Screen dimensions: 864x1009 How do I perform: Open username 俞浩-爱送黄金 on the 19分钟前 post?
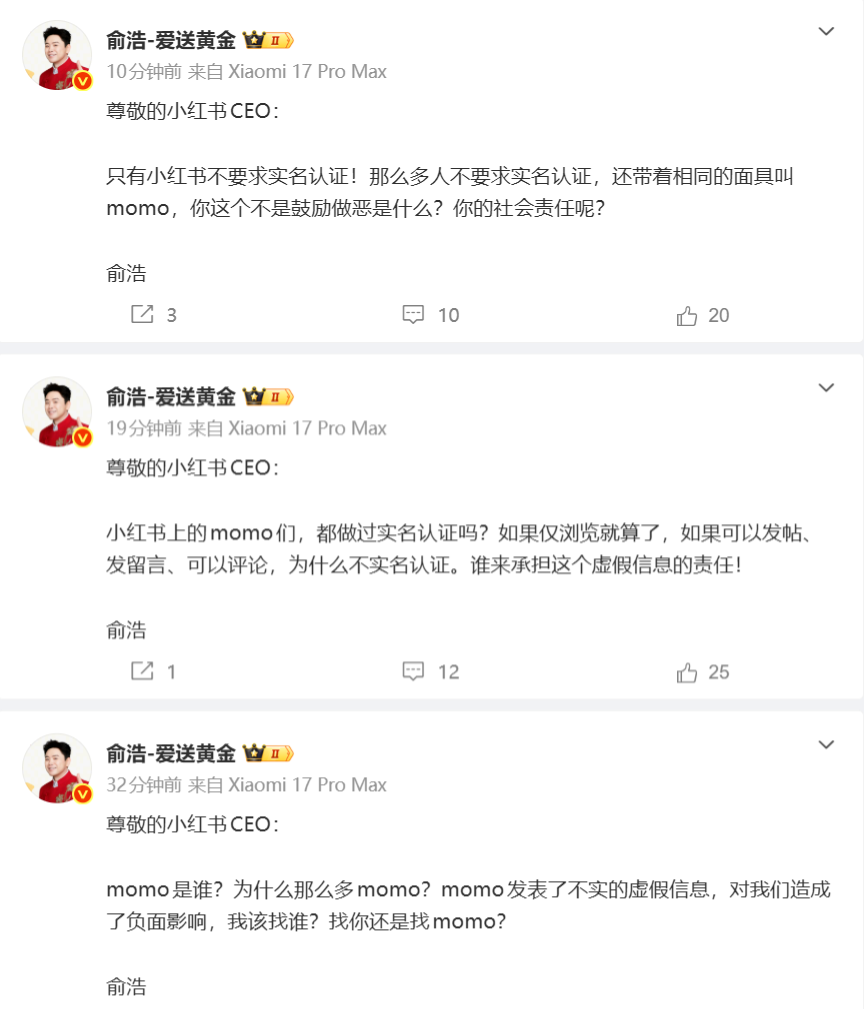[x=170, y=396]
